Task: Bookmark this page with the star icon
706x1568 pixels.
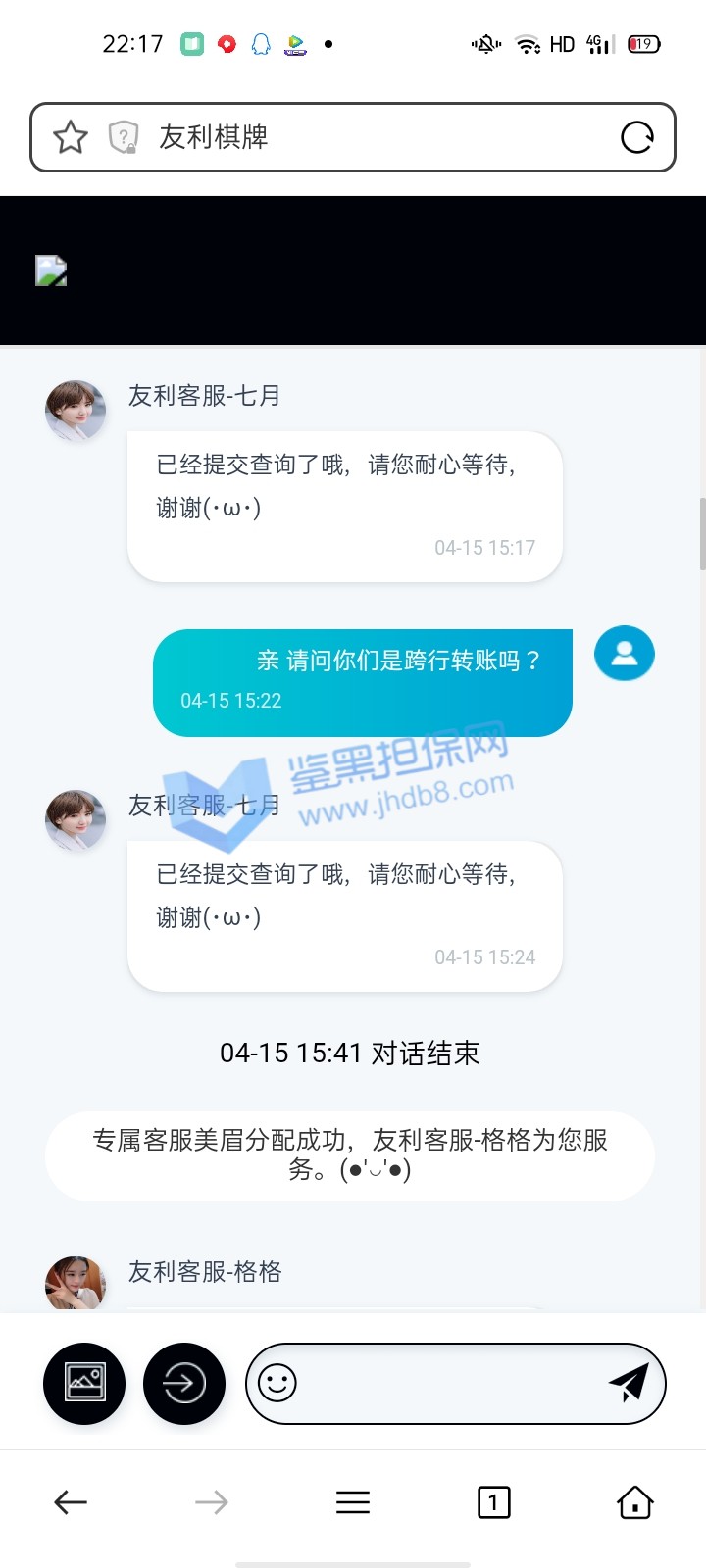Action: coord(71,137)
